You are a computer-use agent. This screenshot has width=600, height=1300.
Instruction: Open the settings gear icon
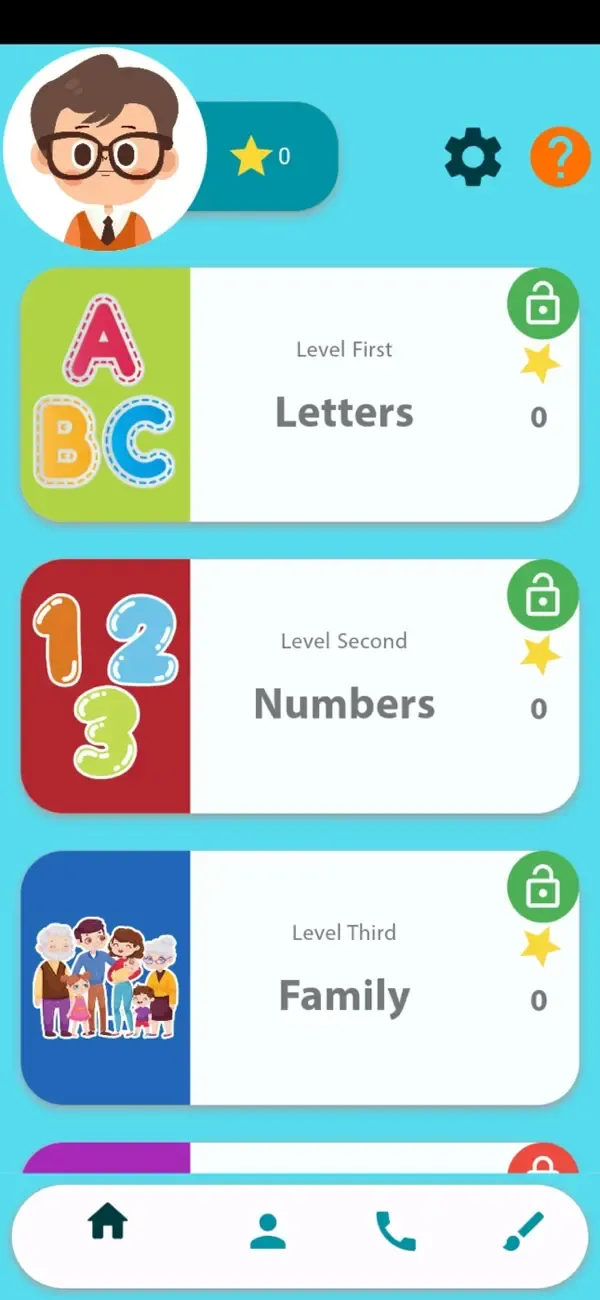[x=472, y=157]
